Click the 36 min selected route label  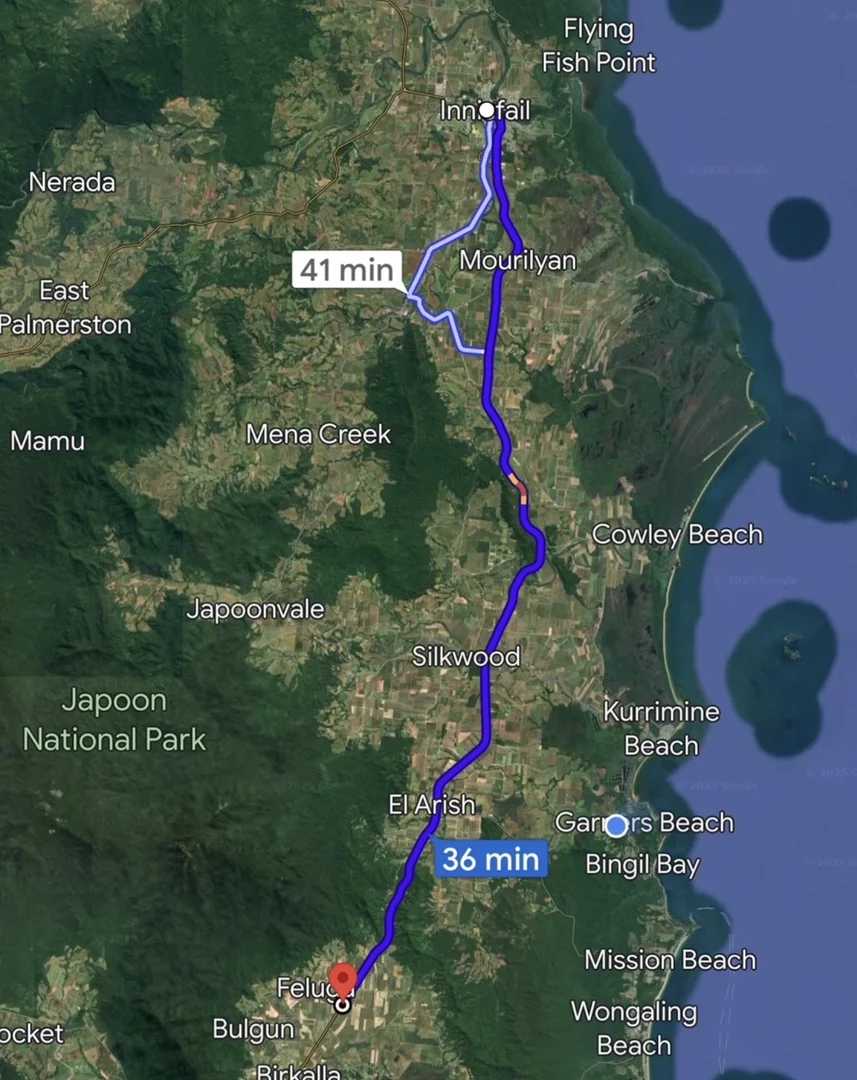click(490, 858)
